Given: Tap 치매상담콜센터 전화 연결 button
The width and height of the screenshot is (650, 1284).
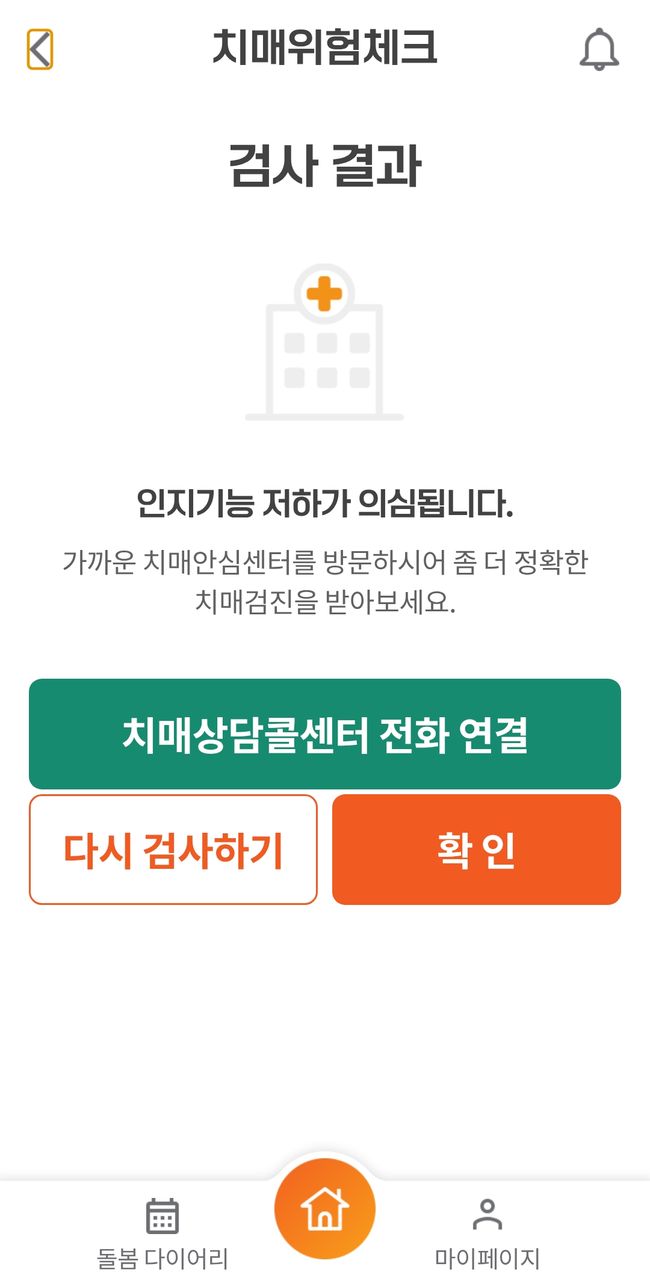Looking at the screenshot, I should 325,734.
